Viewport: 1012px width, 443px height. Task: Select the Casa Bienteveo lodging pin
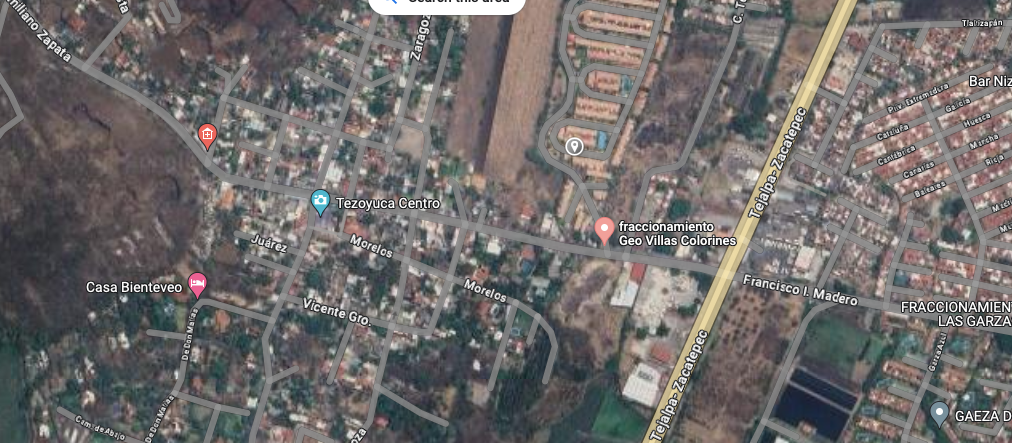pos(198,285)
